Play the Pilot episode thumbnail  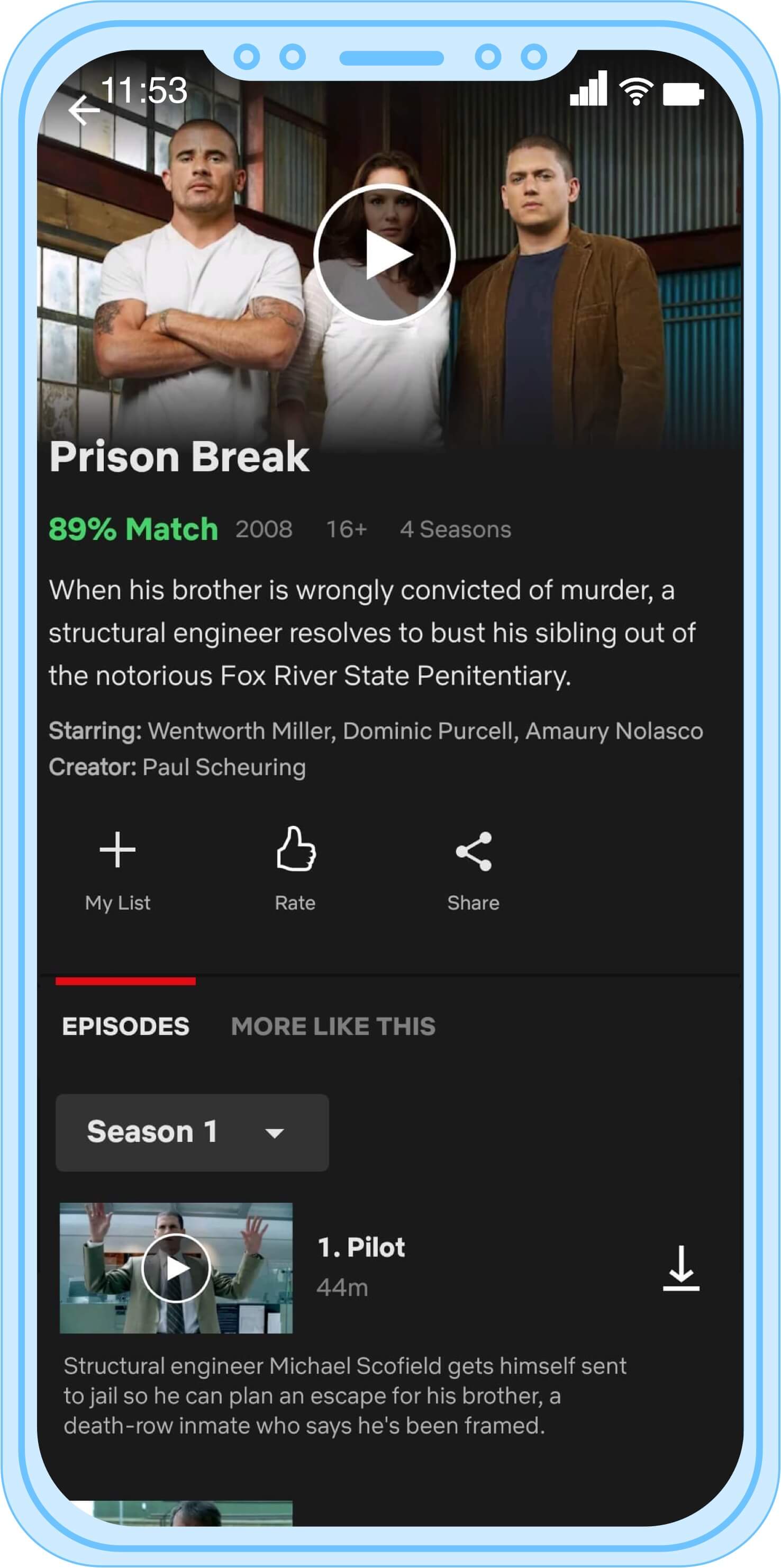point(176,1268)
